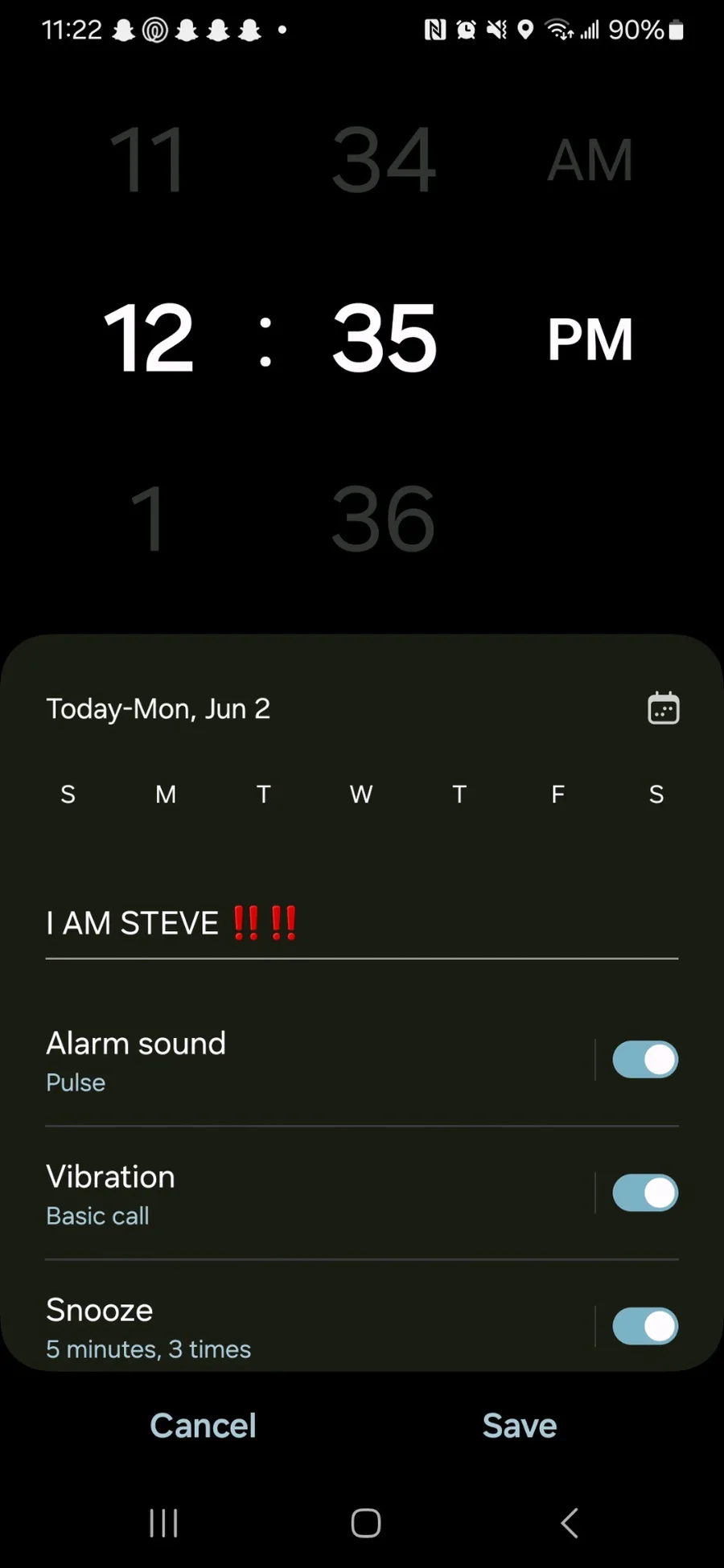Pick hour 11 in the time picker
The width and height of the screenshot is (724, 1568).
(148, 159)
